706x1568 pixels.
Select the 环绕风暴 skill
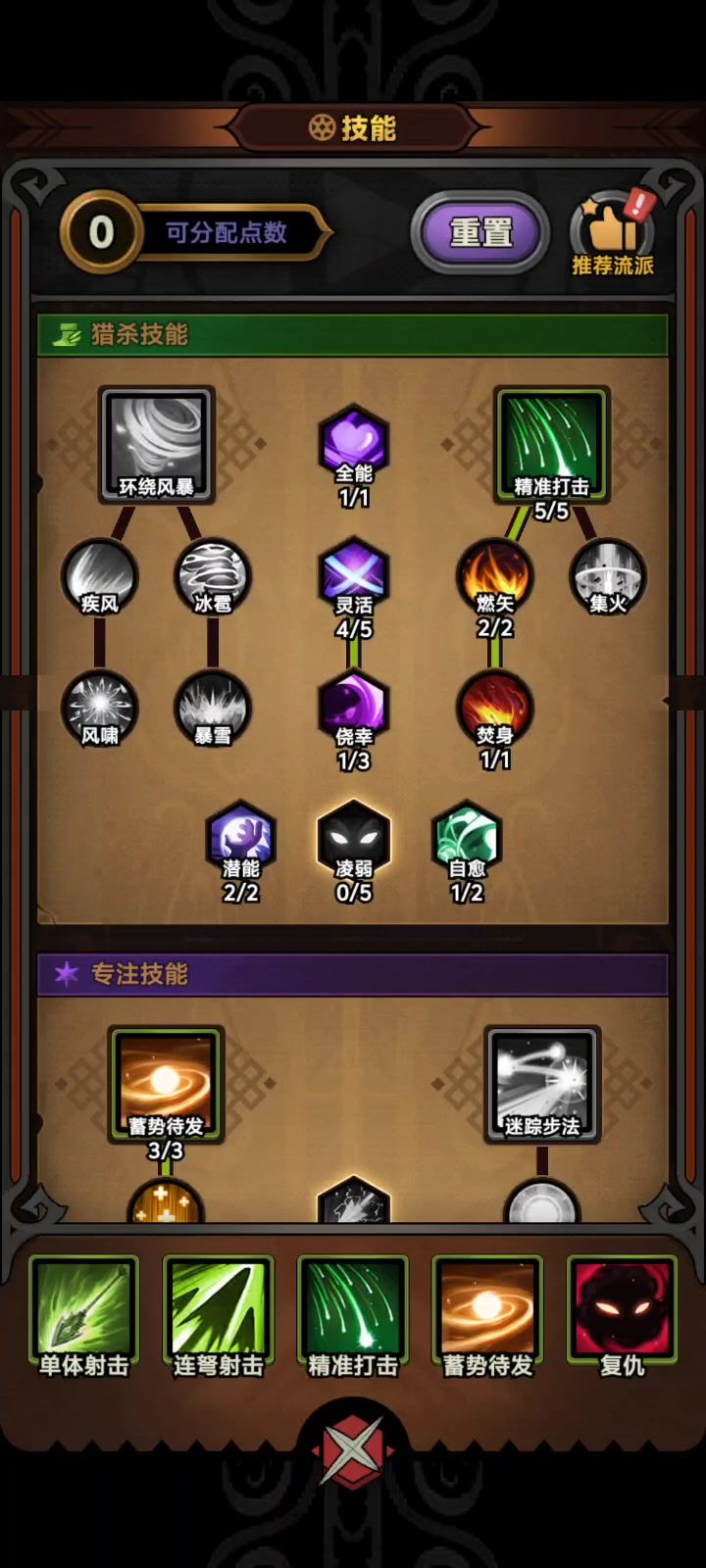point(157,443)
